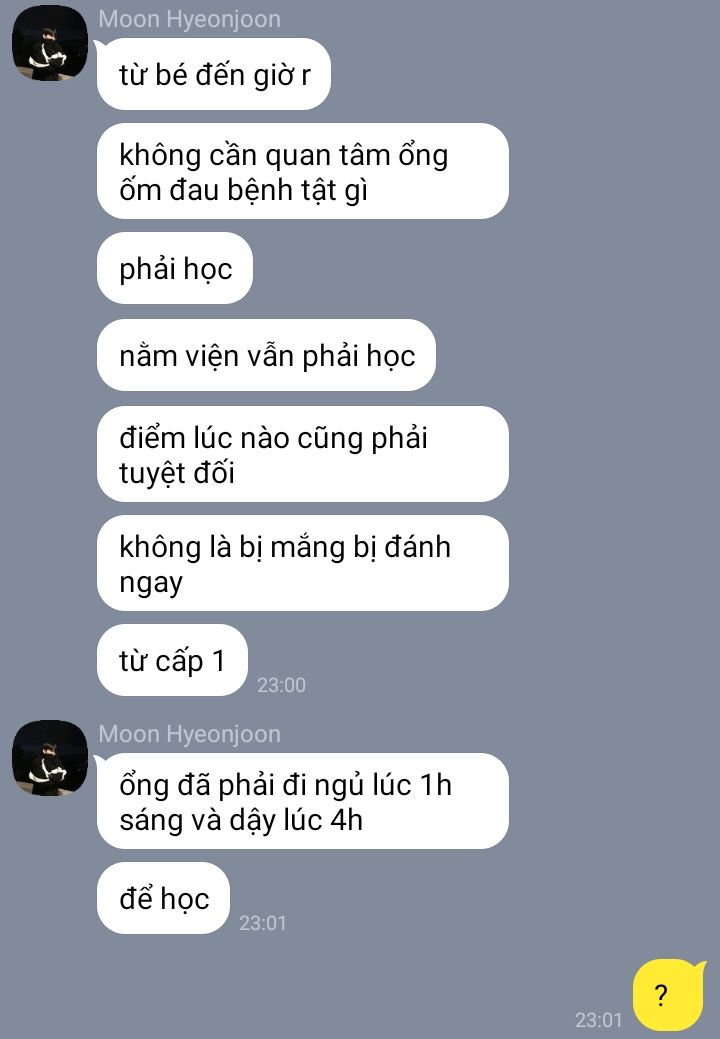Open Moon Hyeonjoon's avatar beside "ổng đã phải đi ngủ"

coord(49,758)
